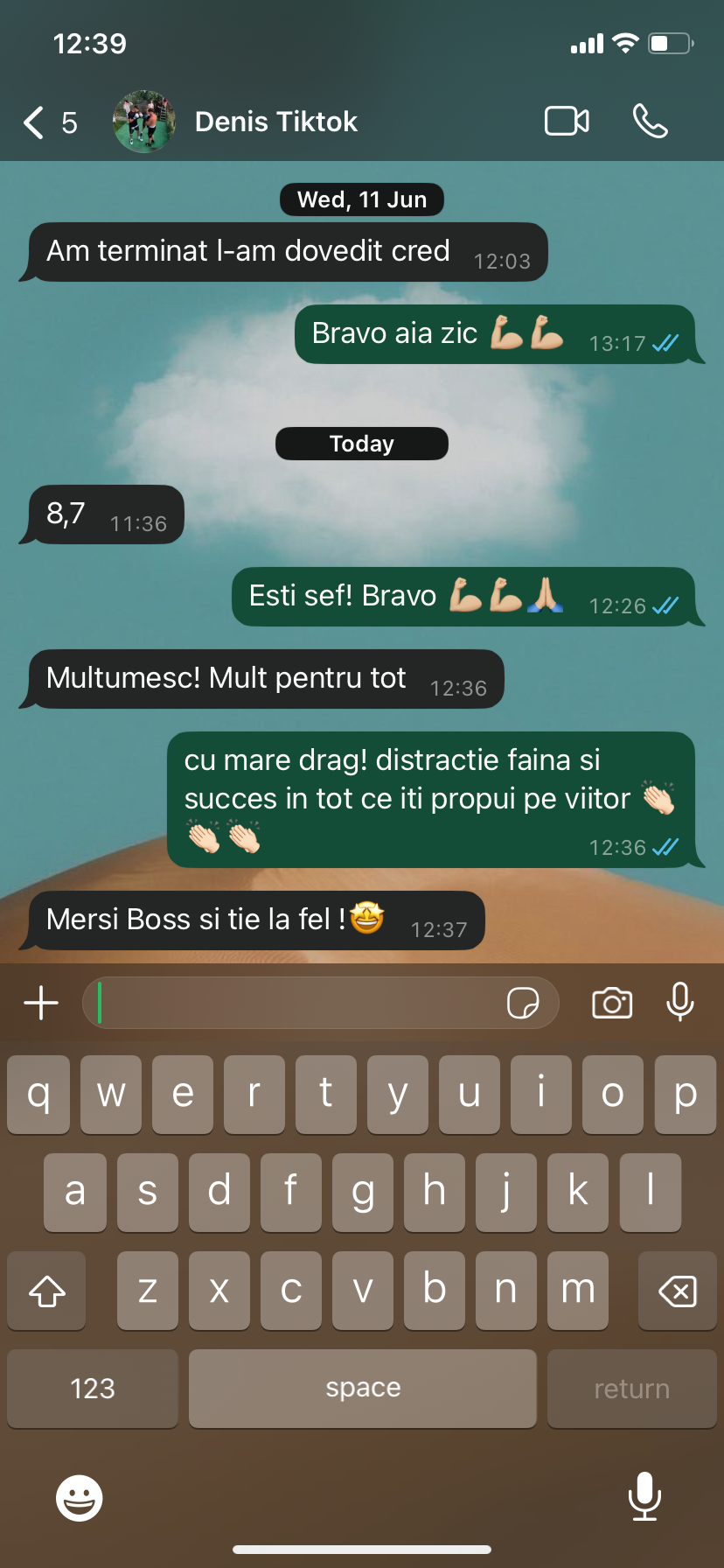Image resolution: width=724 pixels, height=1568 pixels.
Task: Open the emoji keyboard
Action: (x=80, y=1498)
